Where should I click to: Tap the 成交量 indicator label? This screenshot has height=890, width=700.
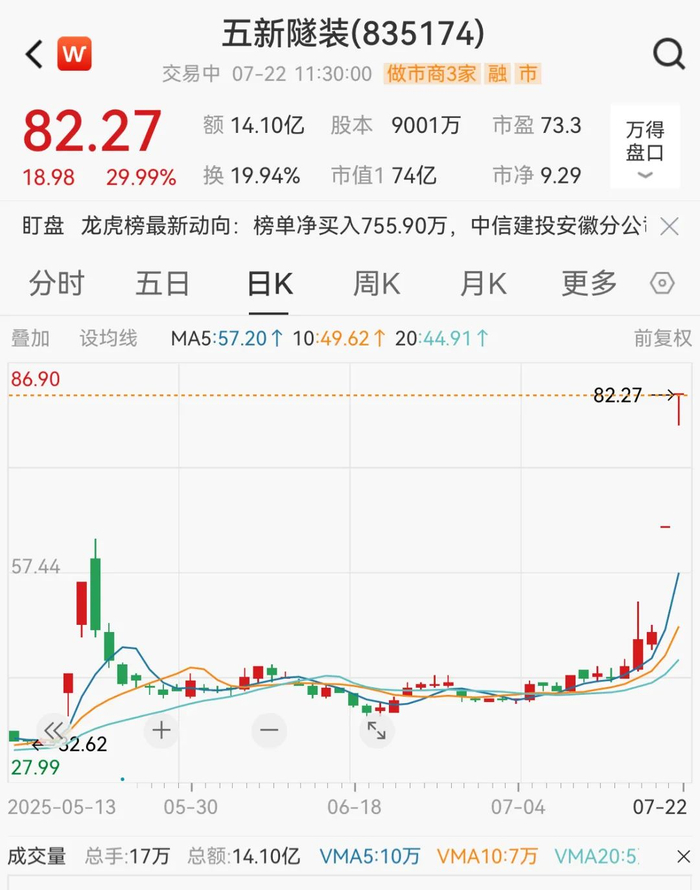click(x=37, y=856)
